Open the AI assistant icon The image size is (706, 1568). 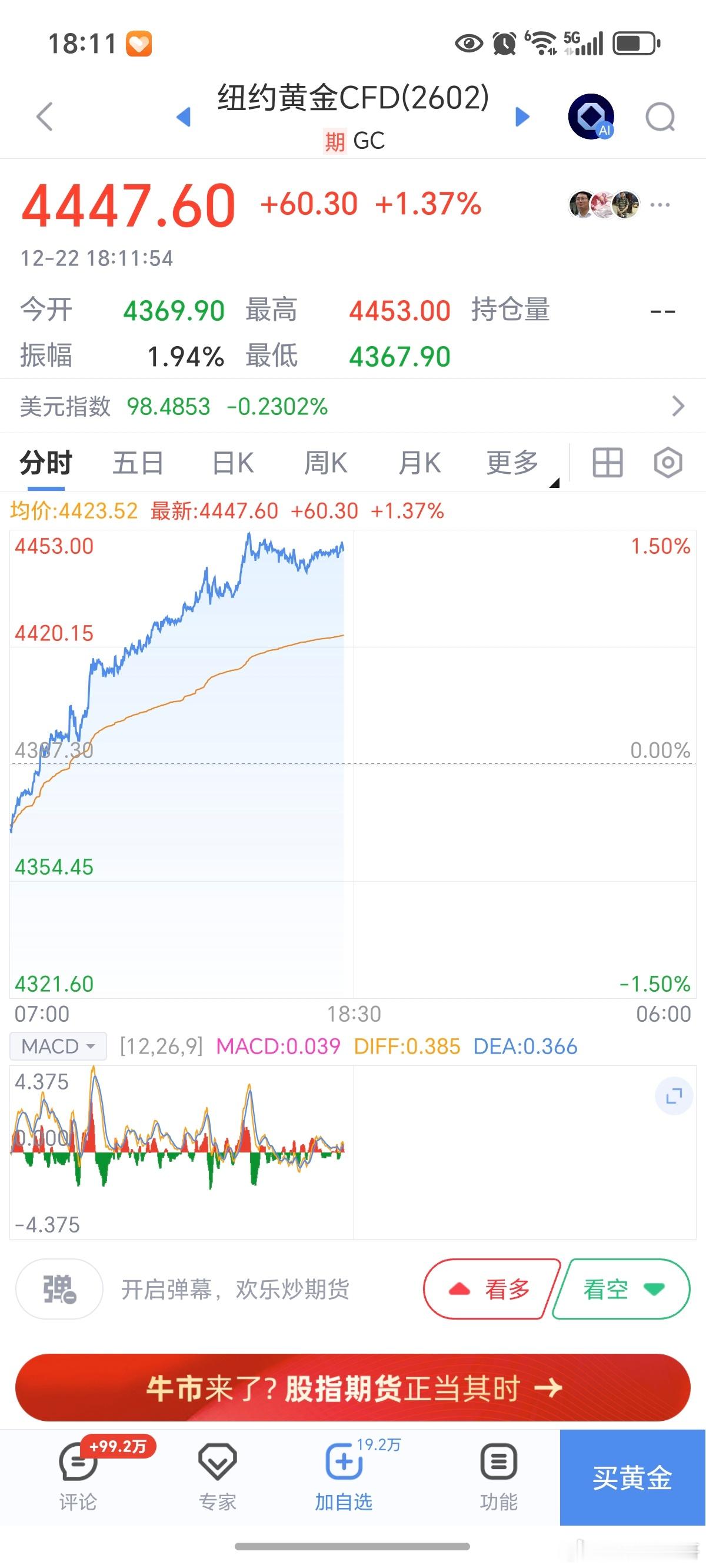[x=590, y=115]
